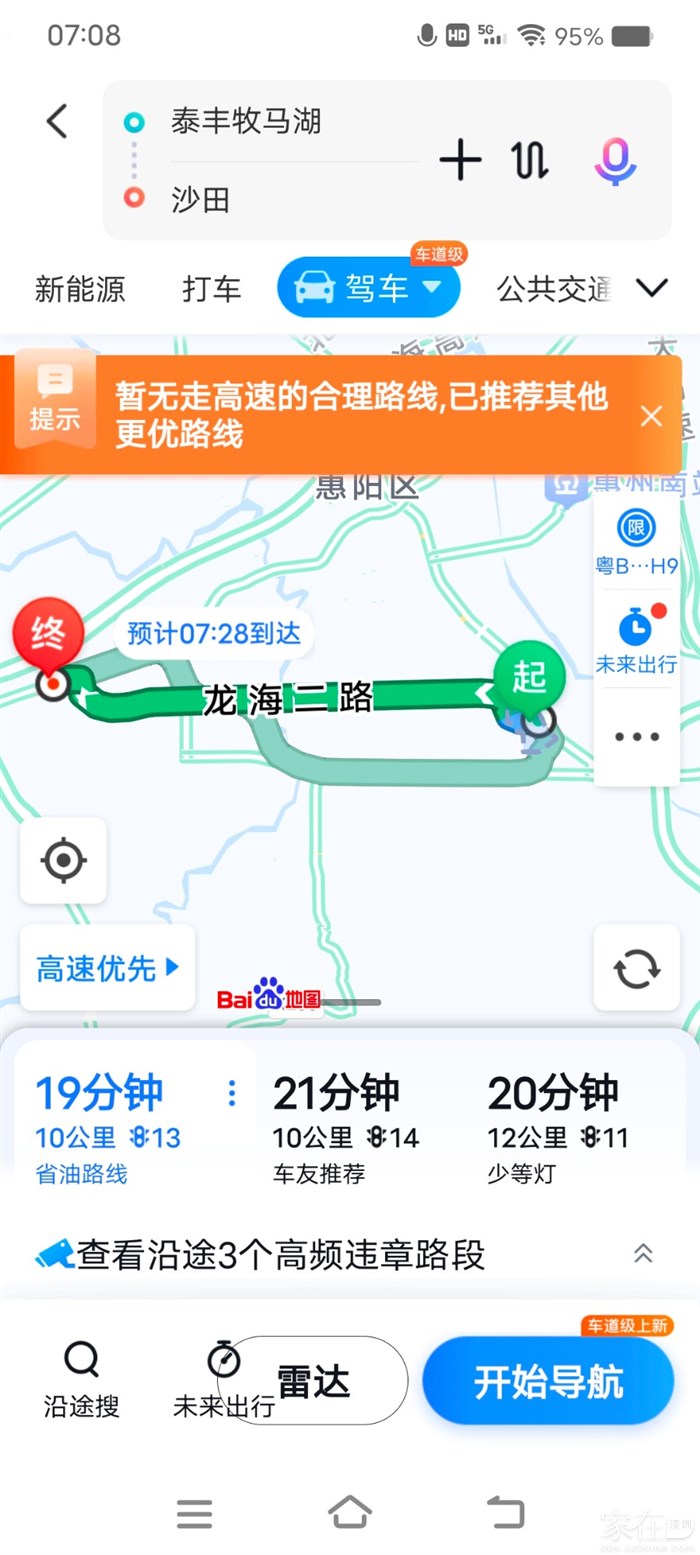Open the 未来出行 timer on the map

tap(636, 640)
